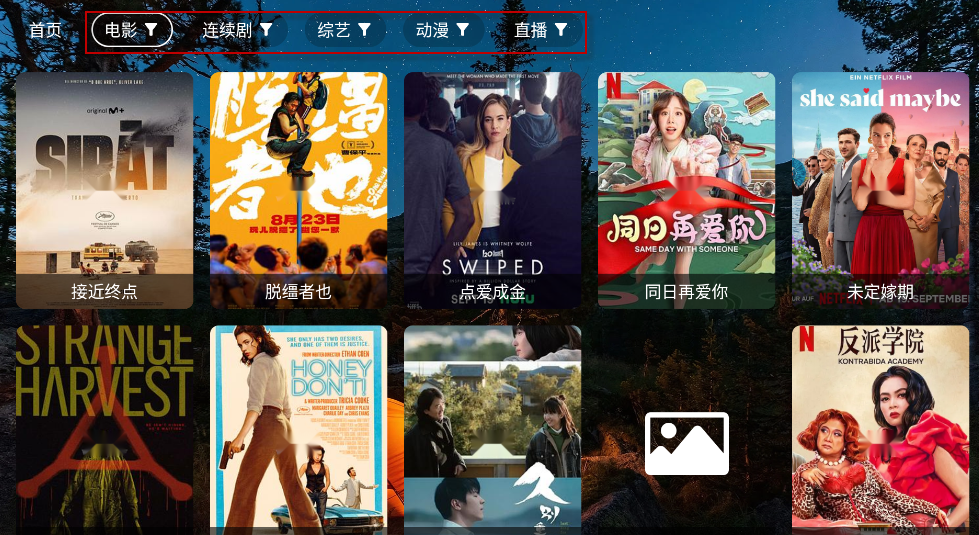Go to the 首页 home tab
979x535 pixels.
[x=45, y=30]
